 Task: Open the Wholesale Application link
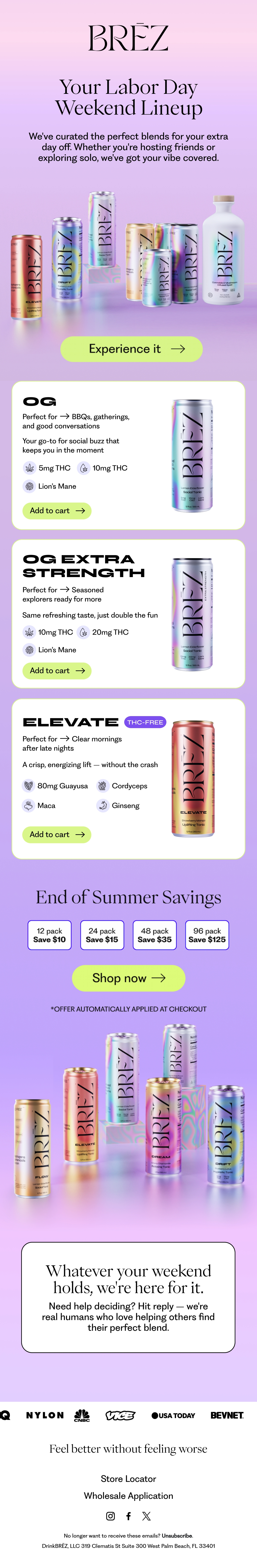[x=128, y=1496]
